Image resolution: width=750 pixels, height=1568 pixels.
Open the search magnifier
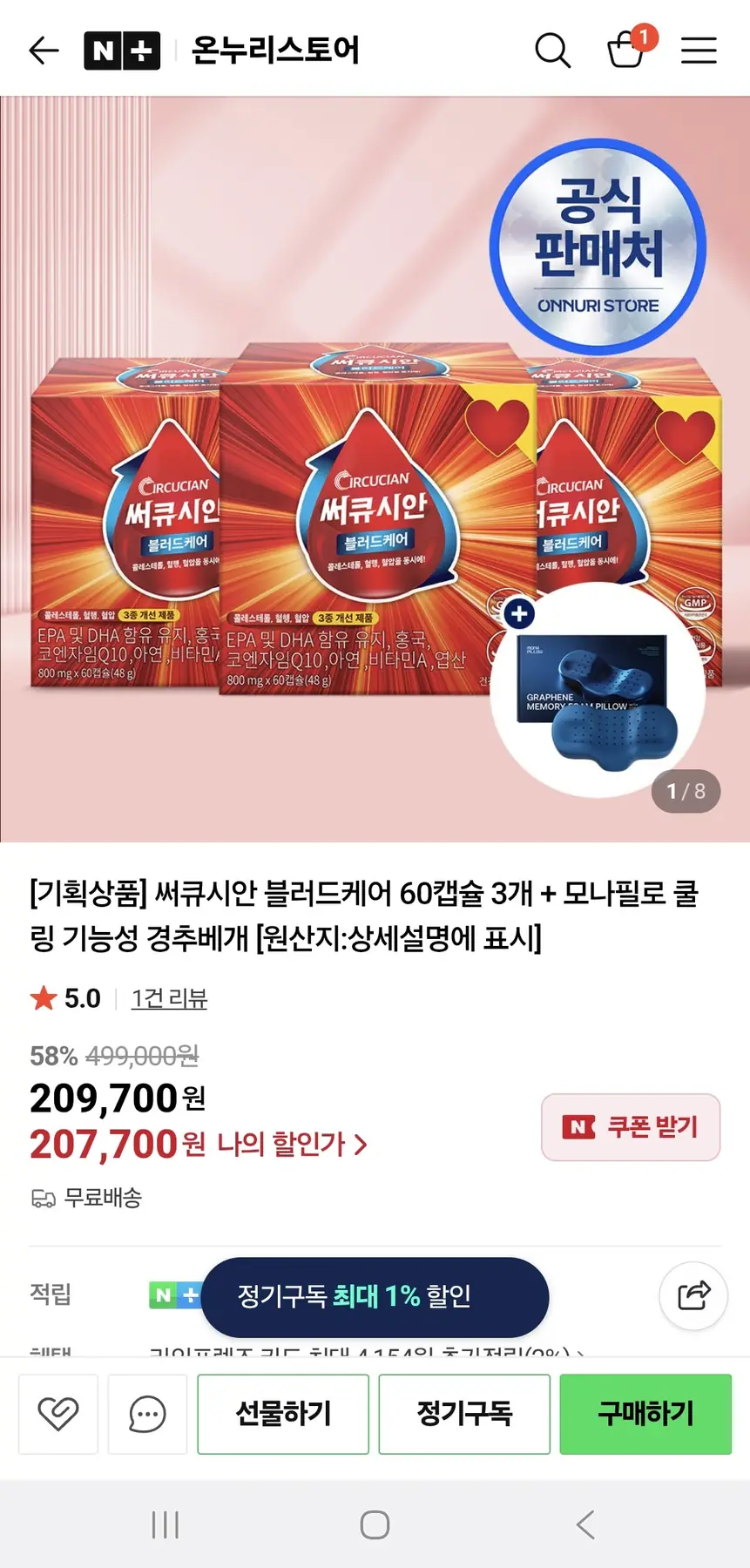click(552, 51)
